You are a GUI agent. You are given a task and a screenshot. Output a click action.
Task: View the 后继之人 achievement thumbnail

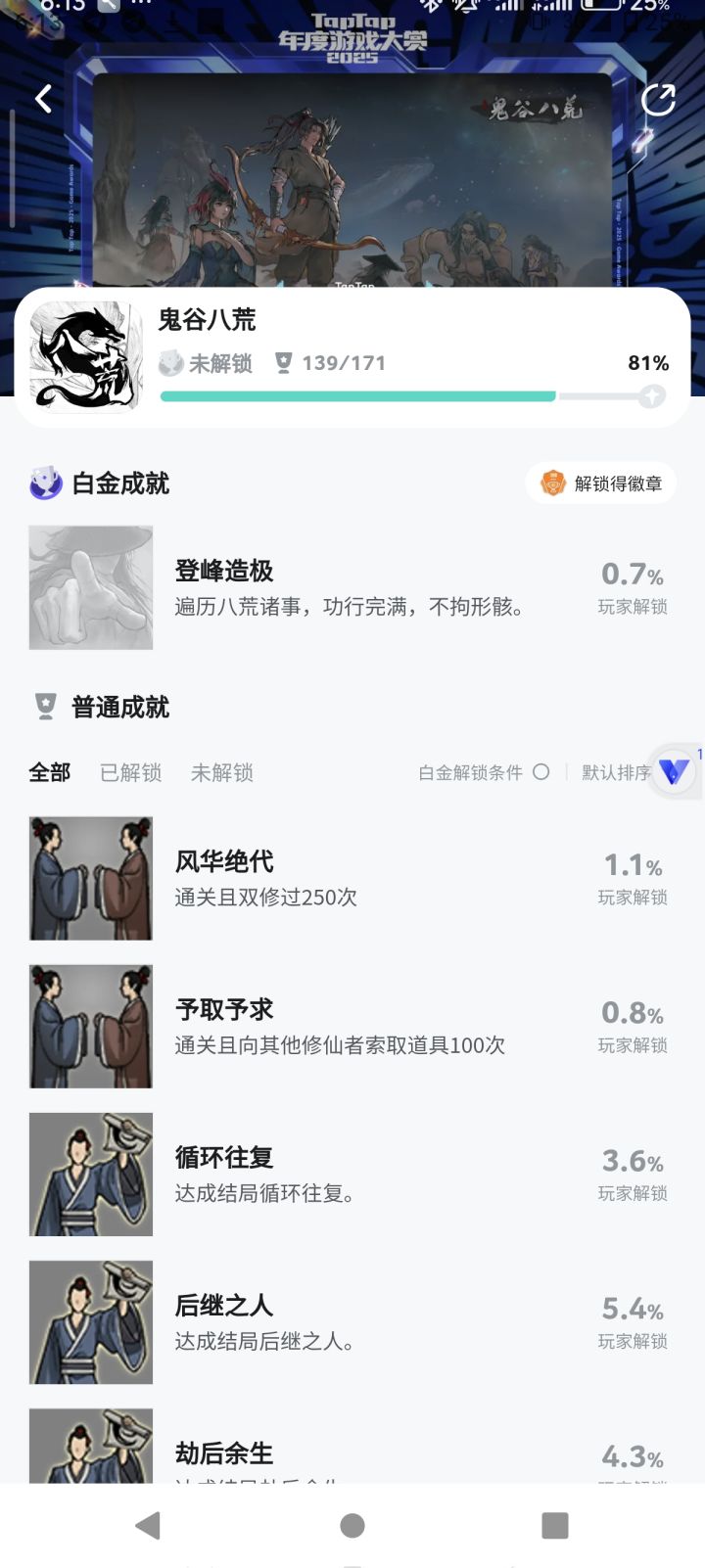90,1321
